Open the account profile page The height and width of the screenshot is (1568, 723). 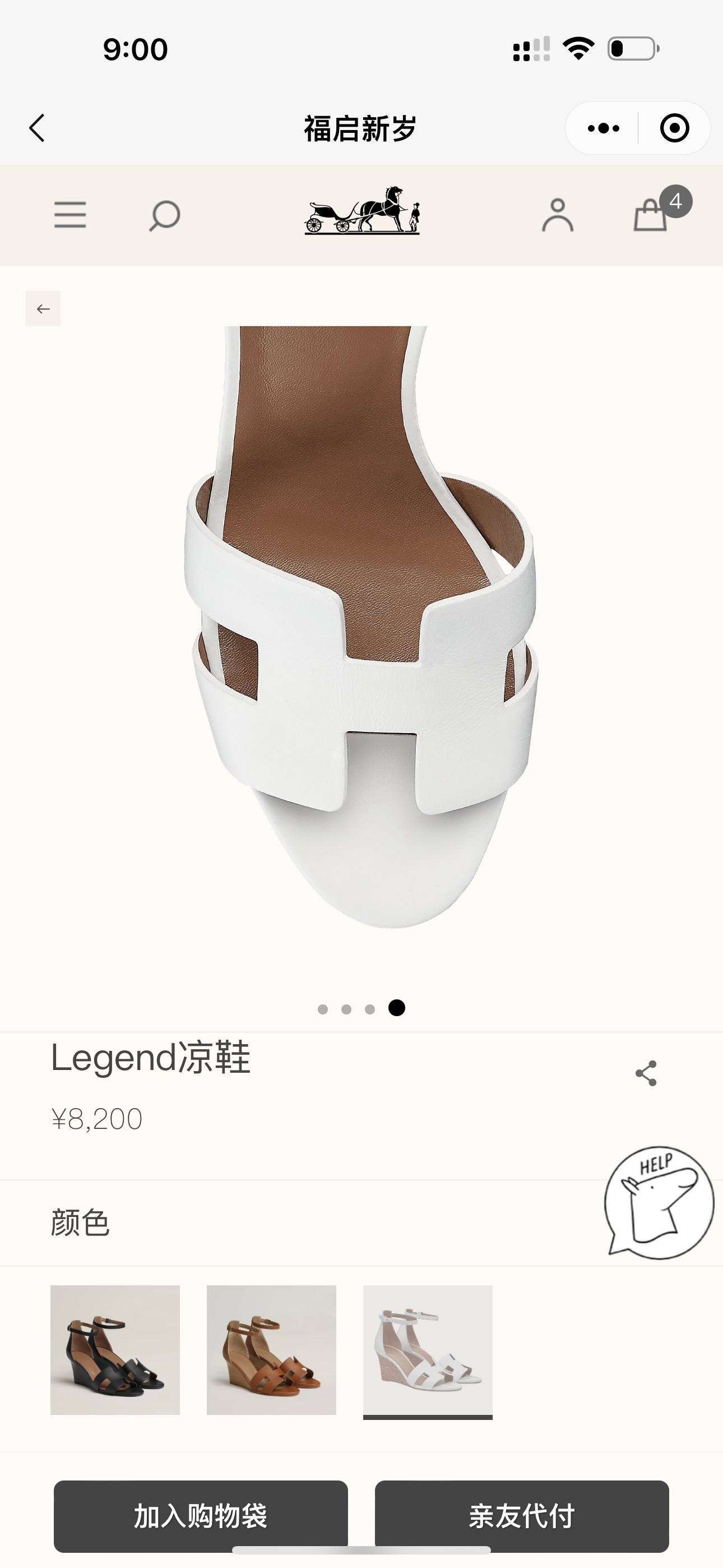click(558, 215)
